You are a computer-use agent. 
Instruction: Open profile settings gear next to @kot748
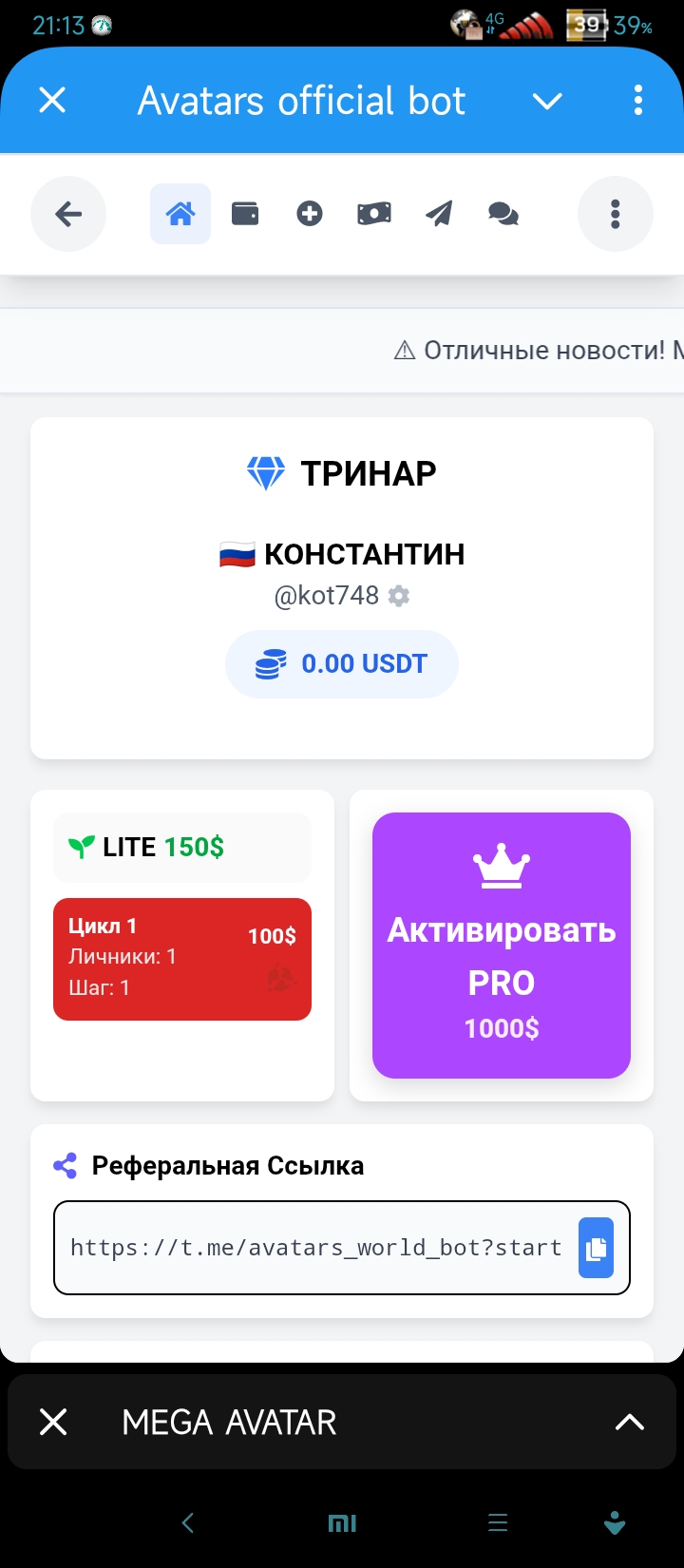399,596
